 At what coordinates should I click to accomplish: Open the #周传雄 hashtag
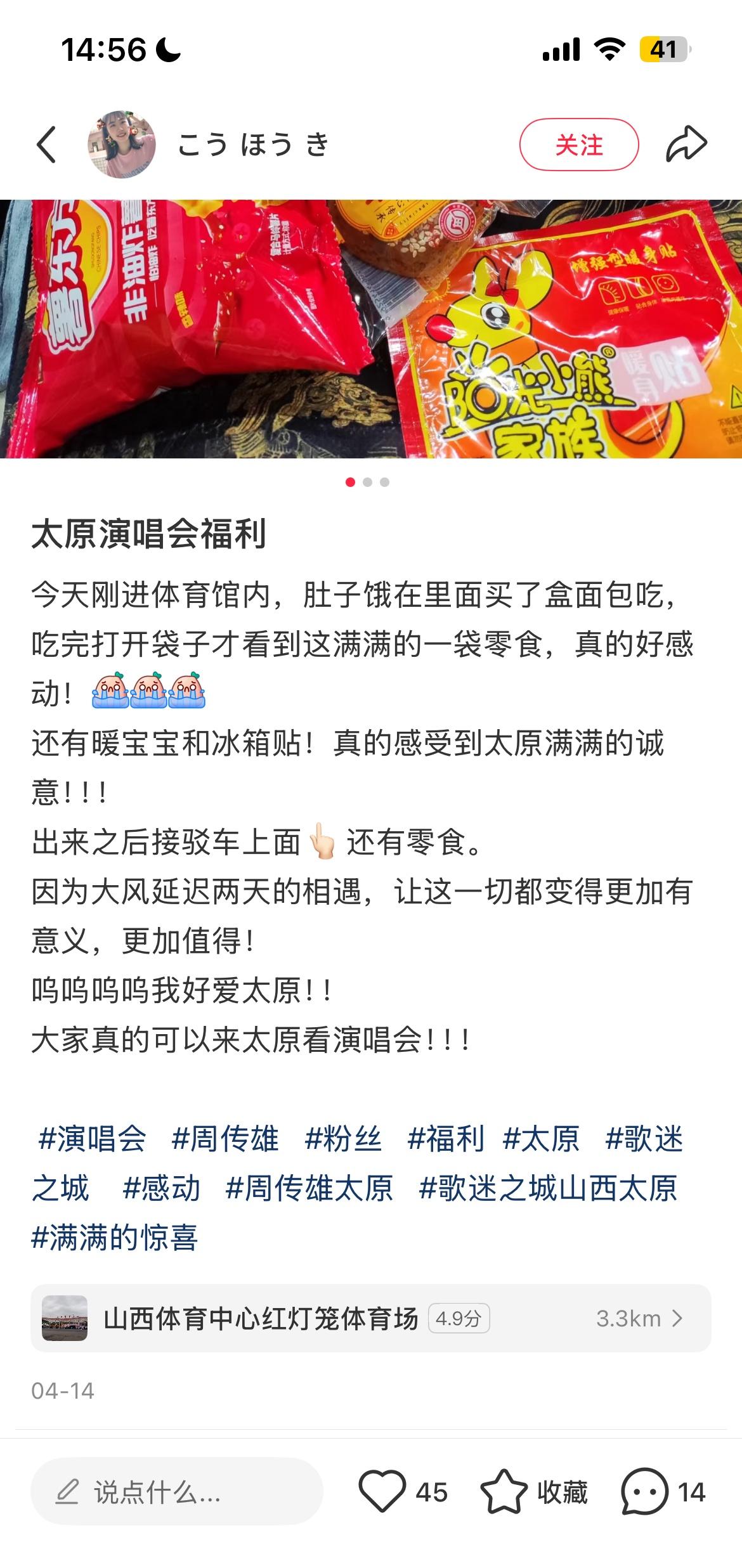[x=225, y=1139]
